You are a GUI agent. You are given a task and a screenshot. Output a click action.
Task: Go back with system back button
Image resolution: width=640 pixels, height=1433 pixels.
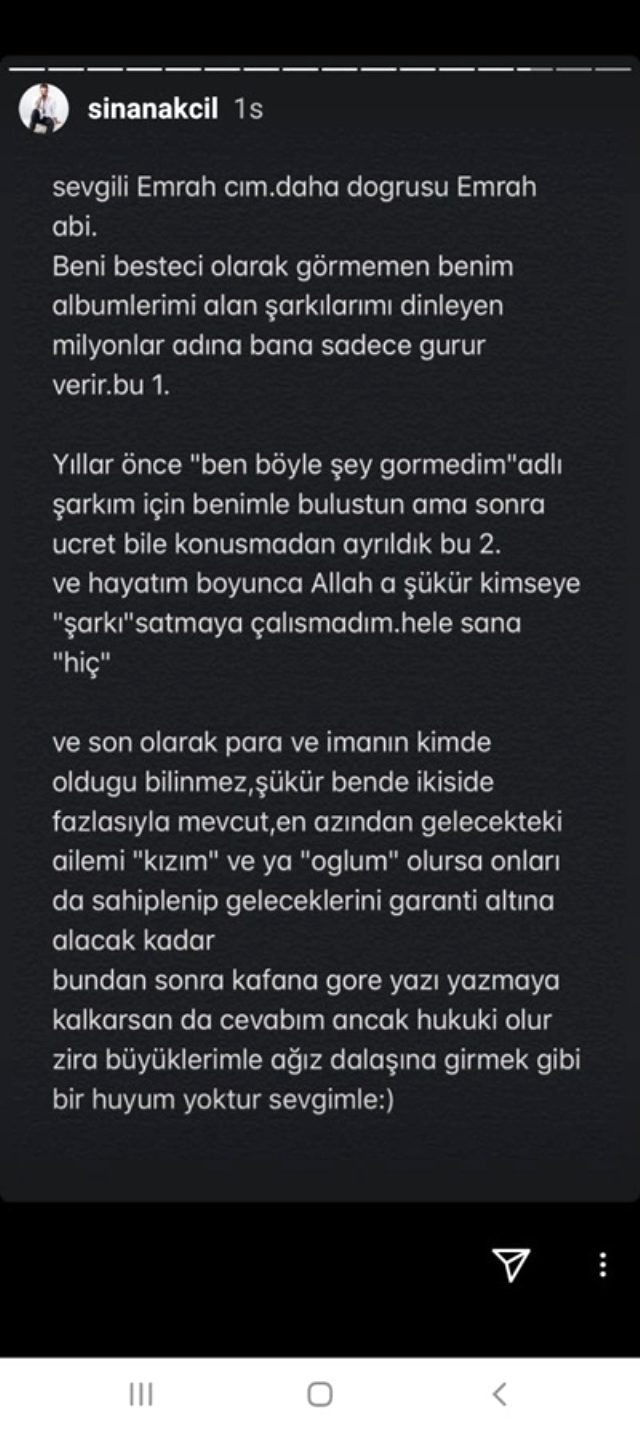point(500,1394)
